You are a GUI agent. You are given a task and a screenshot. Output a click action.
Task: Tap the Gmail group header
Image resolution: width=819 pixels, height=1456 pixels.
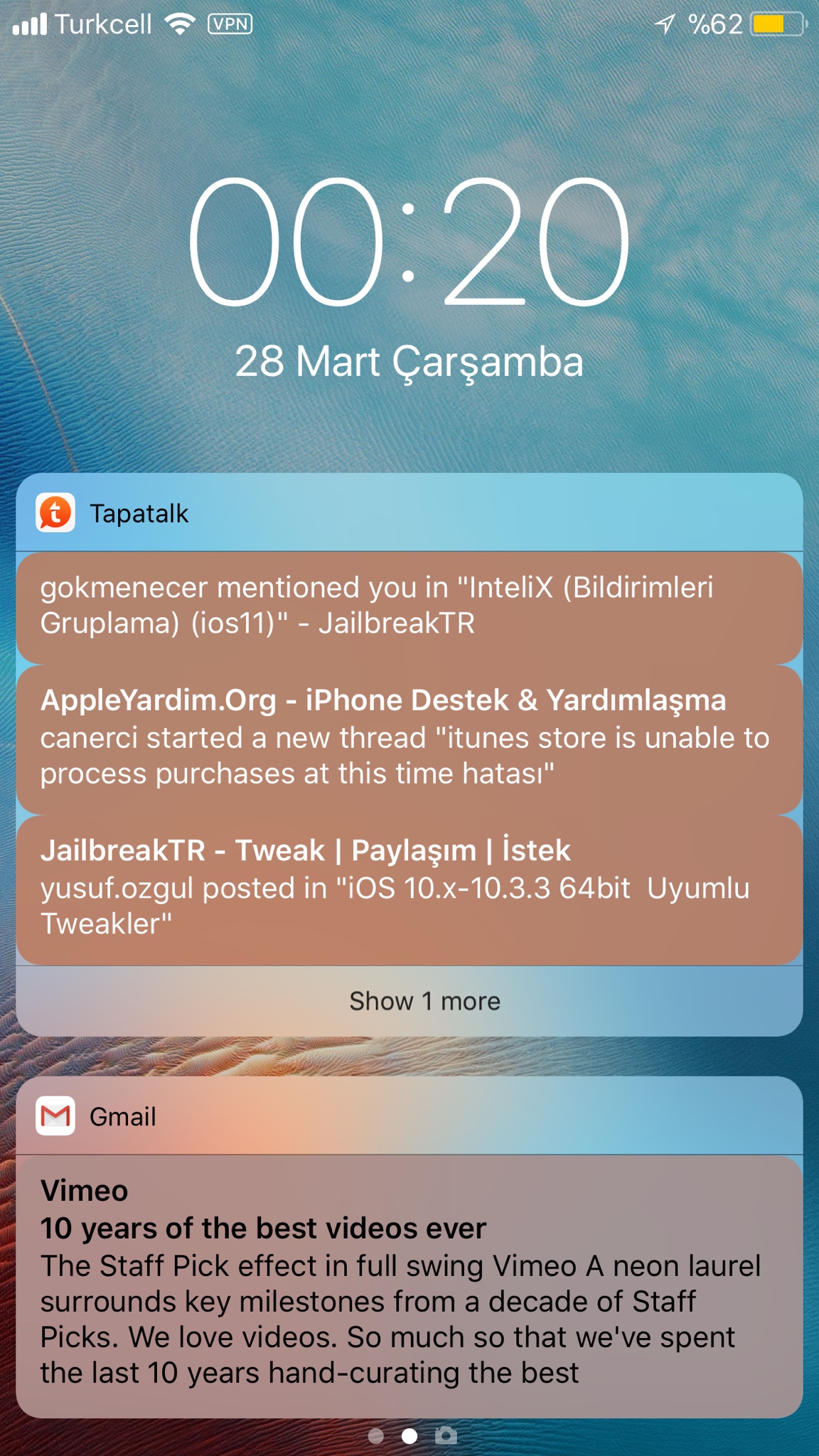pos(409,1116)
